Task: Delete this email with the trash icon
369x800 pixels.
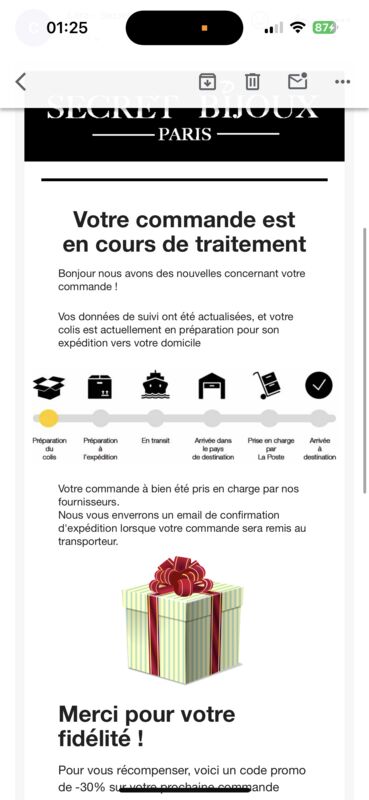Action: (252, 82)
